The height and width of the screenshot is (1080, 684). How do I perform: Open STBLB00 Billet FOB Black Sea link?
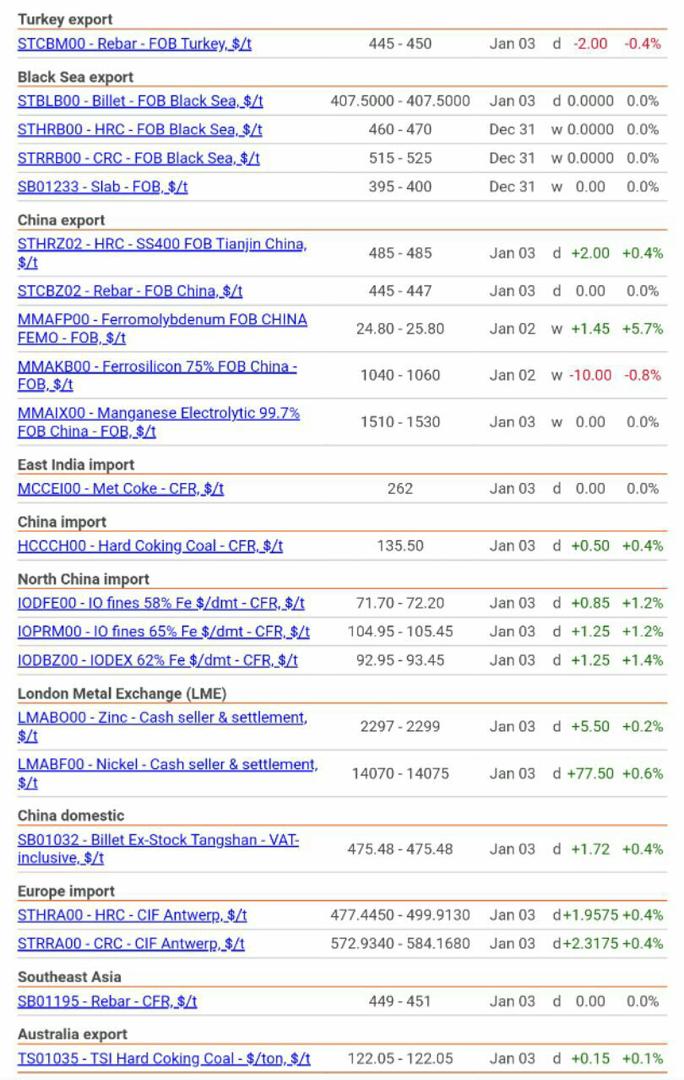140,101
